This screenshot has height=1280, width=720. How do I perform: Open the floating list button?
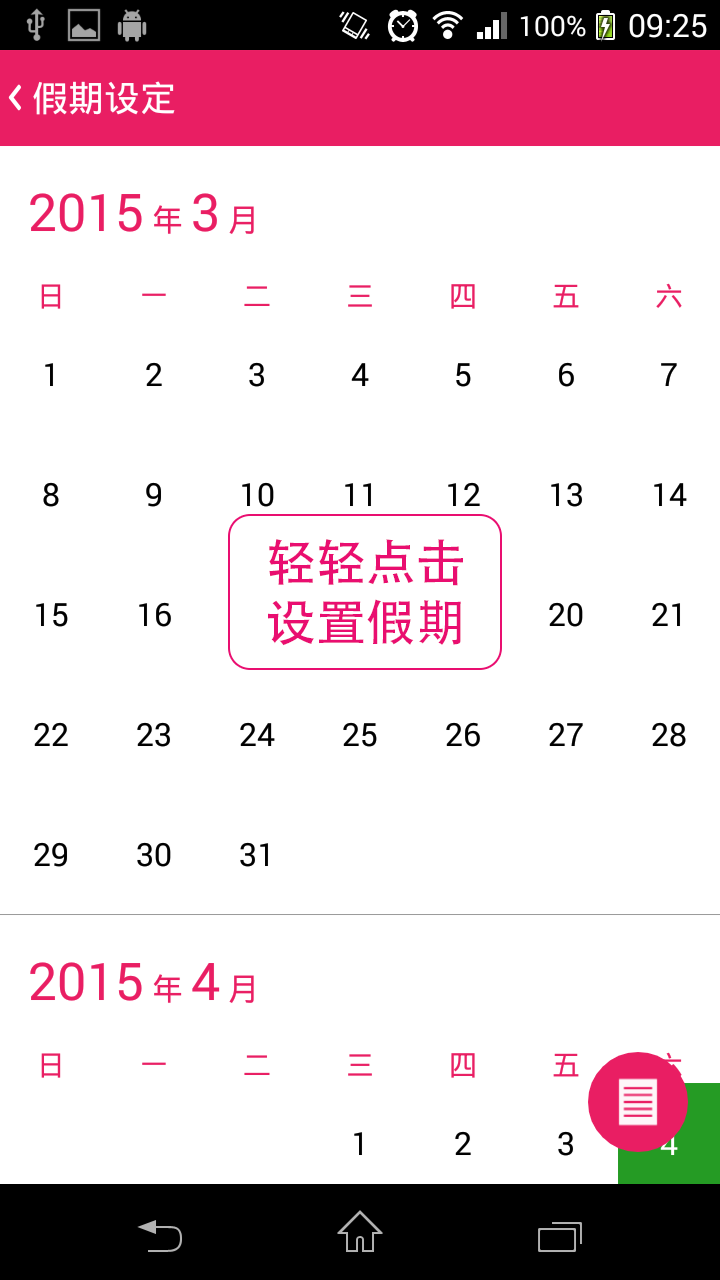(637, 1101)
